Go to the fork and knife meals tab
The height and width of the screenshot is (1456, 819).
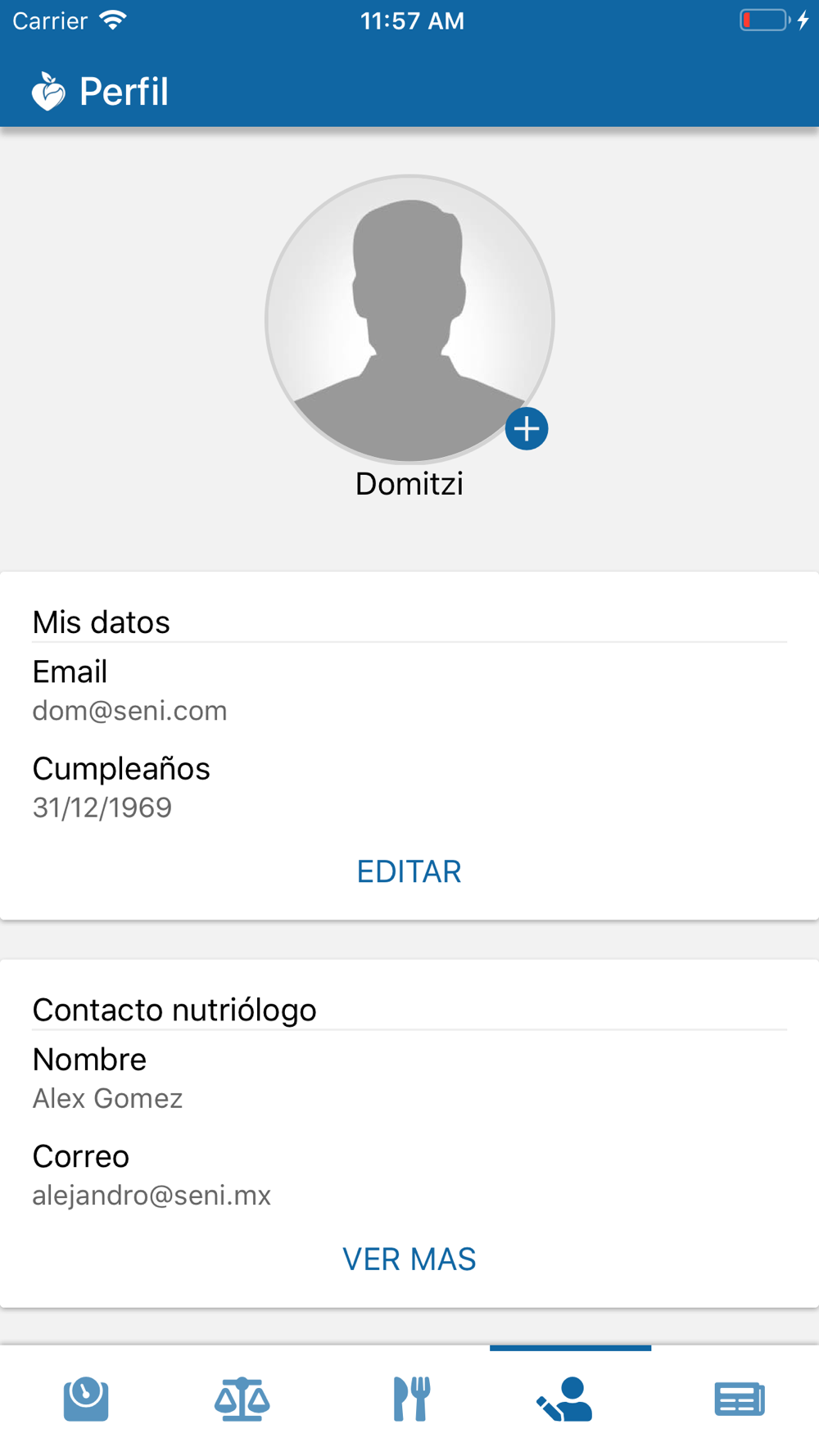(411, 1399)
